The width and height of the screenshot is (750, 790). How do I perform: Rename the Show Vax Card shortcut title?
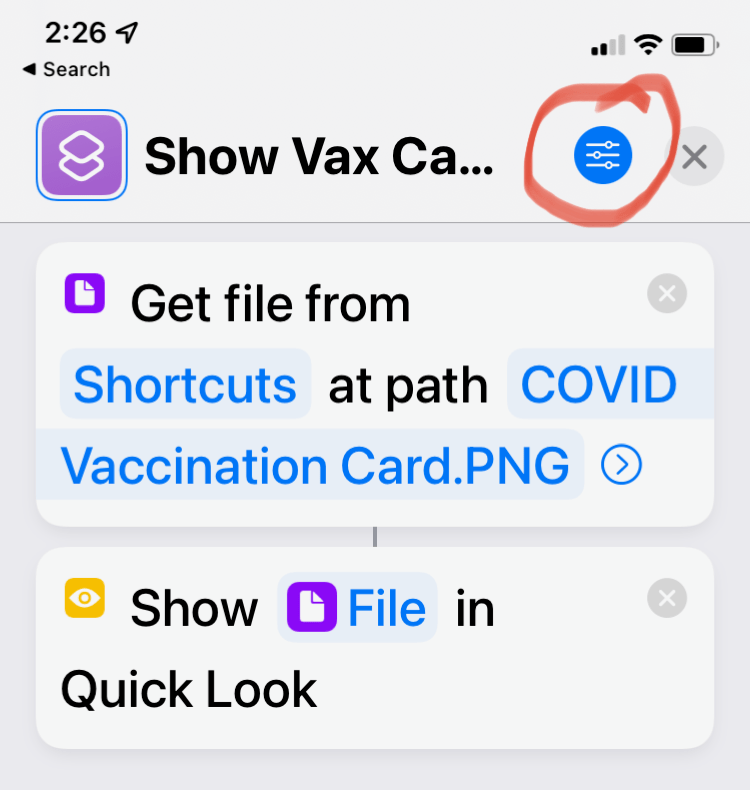click(x=318, y=157)
